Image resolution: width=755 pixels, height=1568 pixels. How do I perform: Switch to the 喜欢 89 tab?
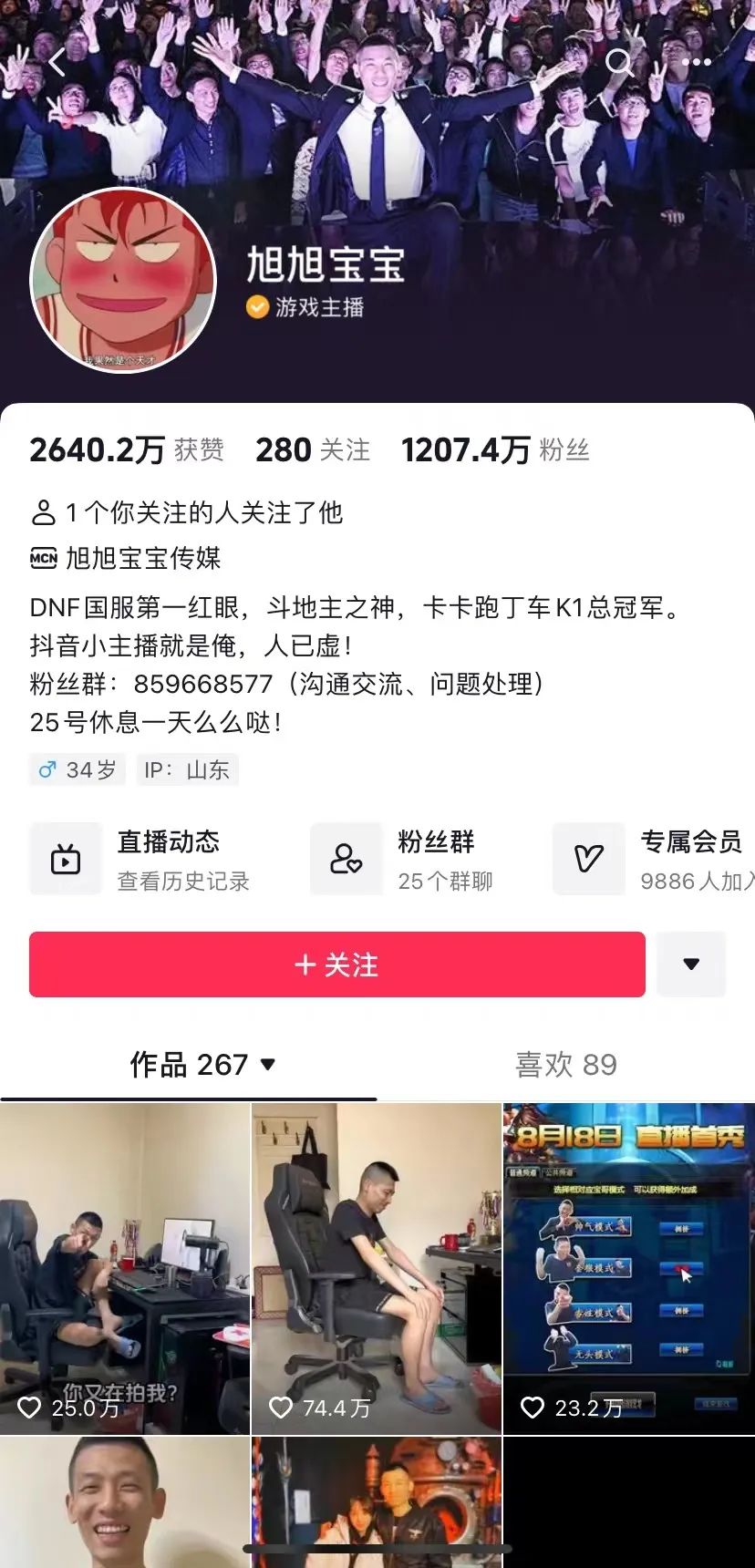click(565, 1064)
